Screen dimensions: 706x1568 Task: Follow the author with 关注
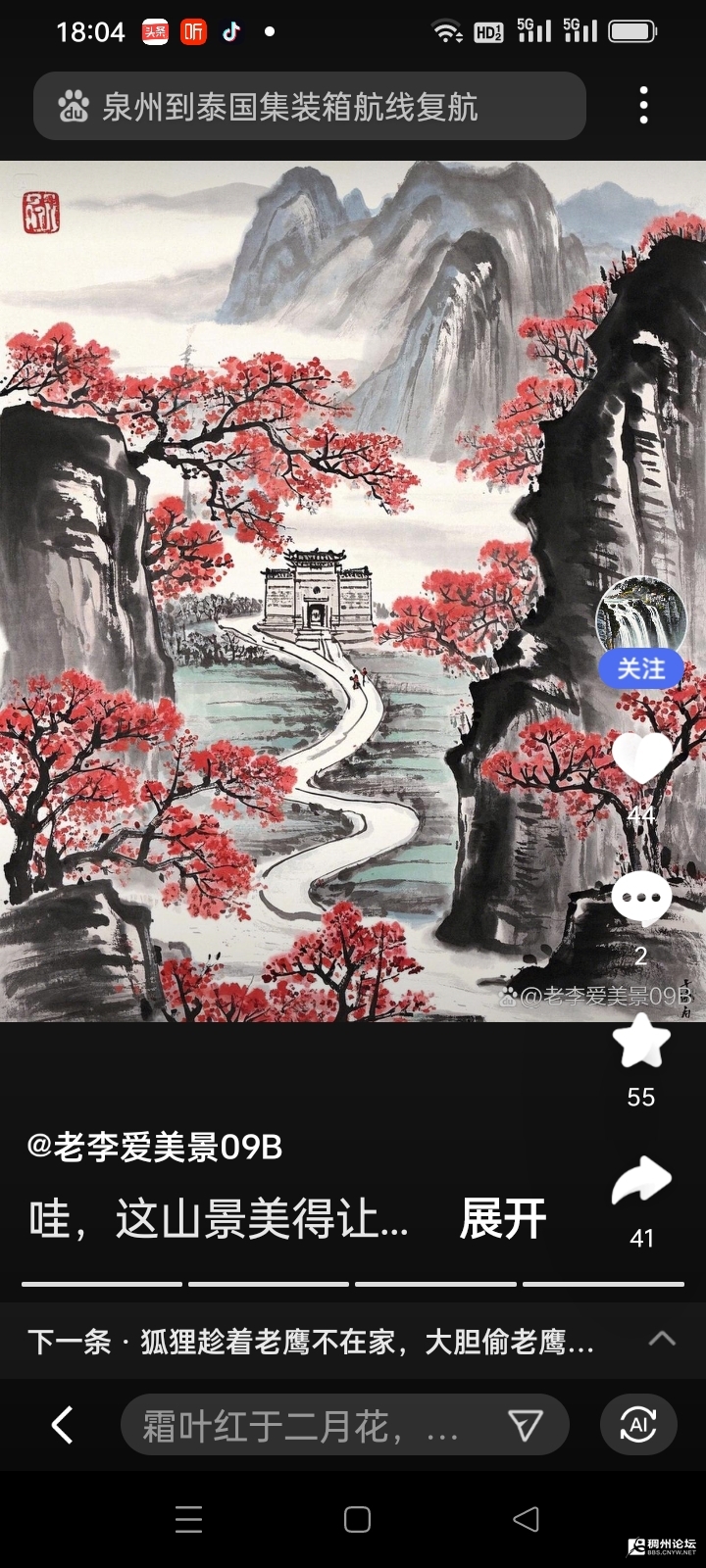[x=641, y=669]
